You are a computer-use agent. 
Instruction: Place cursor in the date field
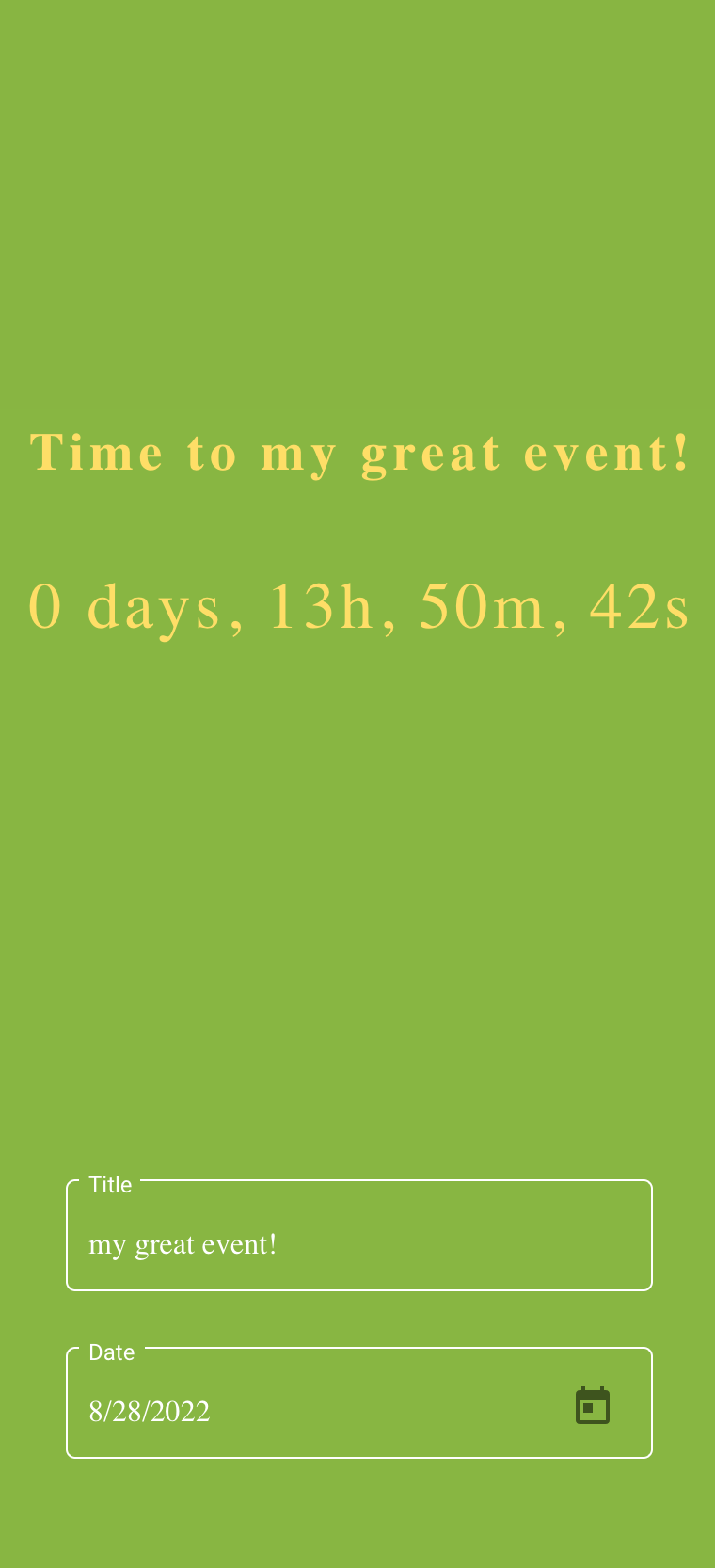point(235,1412)
